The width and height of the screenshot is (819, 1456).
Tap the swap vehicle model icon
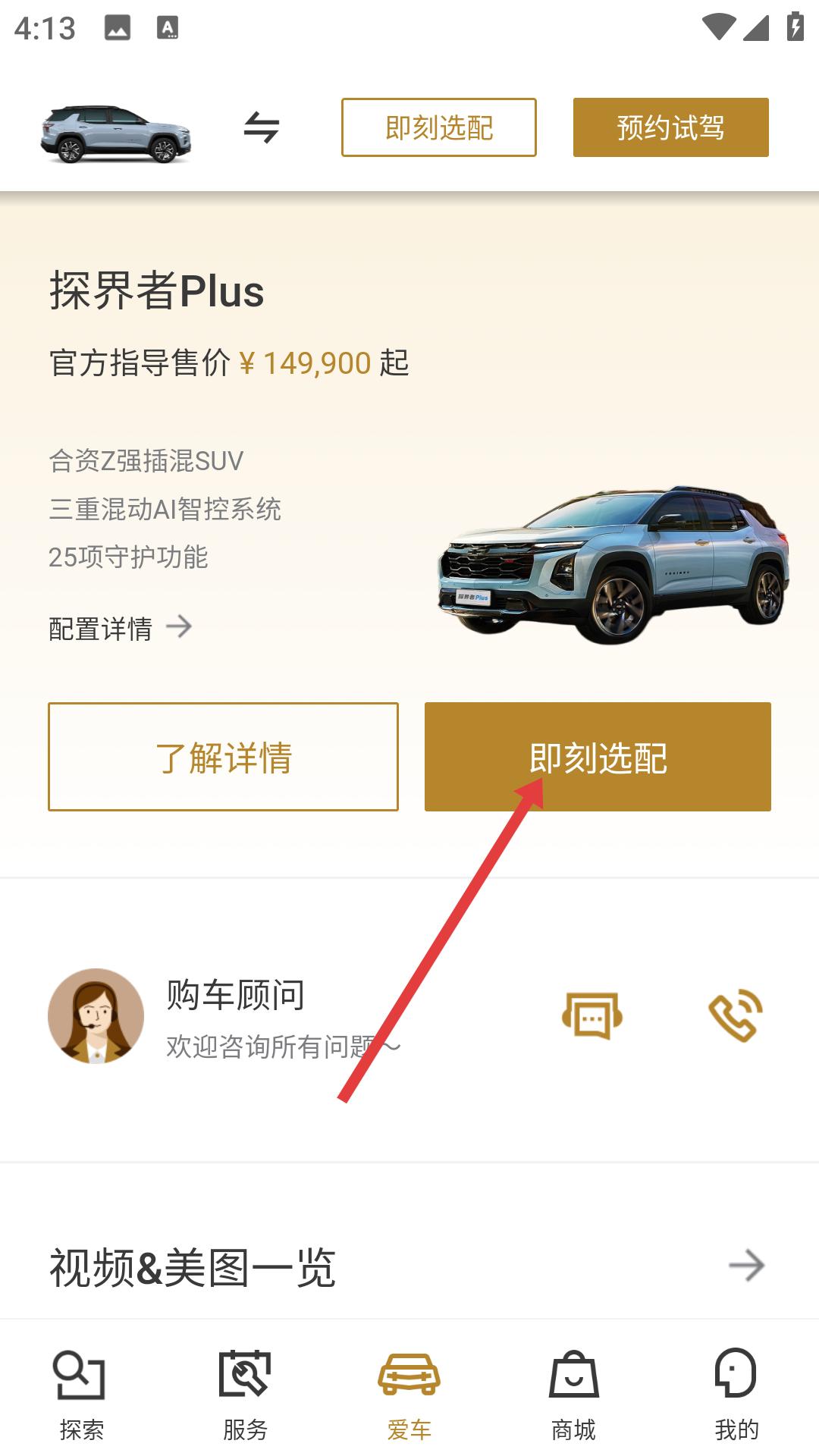click(262, 127)
